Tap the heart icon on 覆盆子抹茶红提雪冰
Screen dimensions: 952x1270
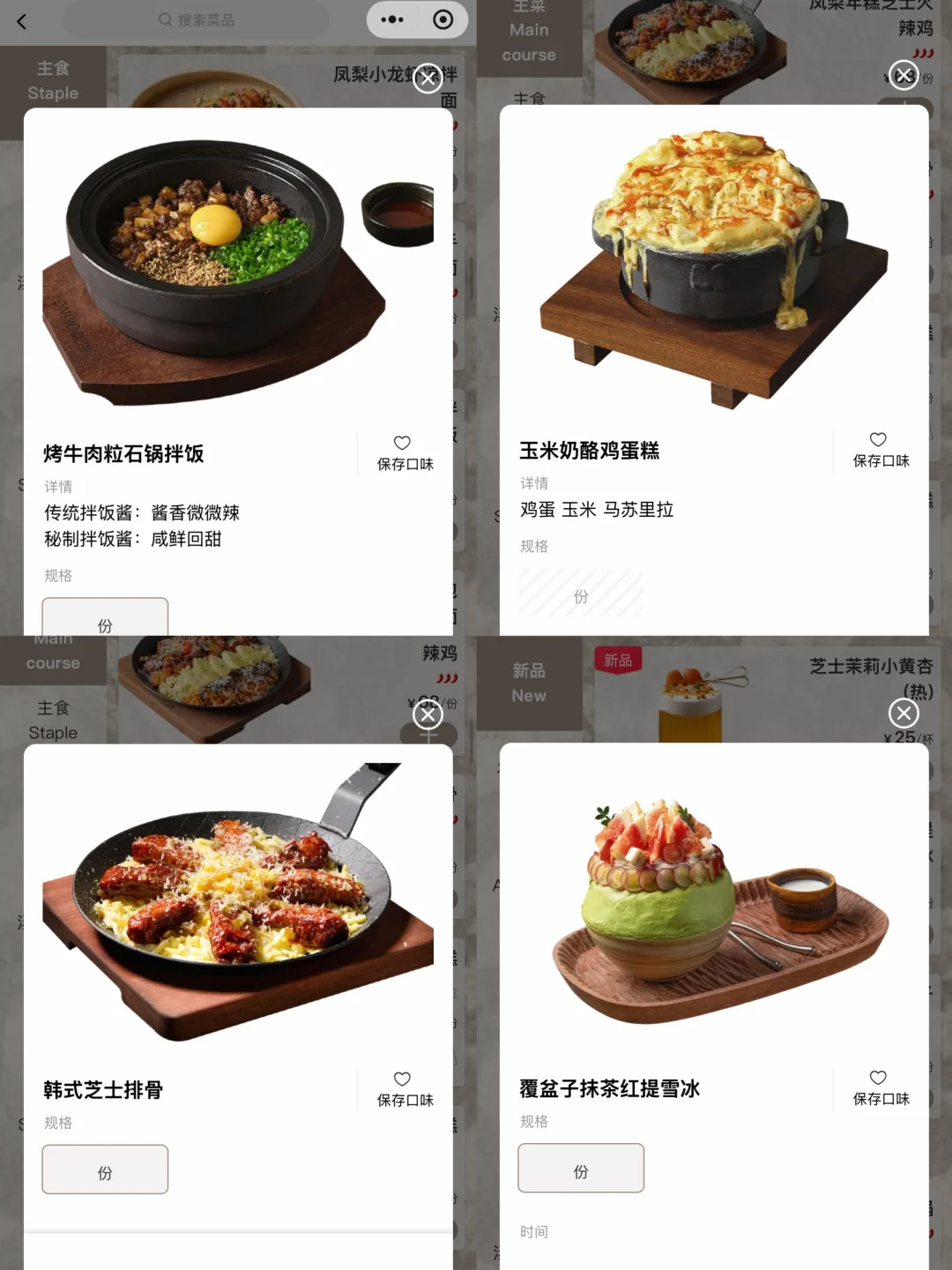877,1077
